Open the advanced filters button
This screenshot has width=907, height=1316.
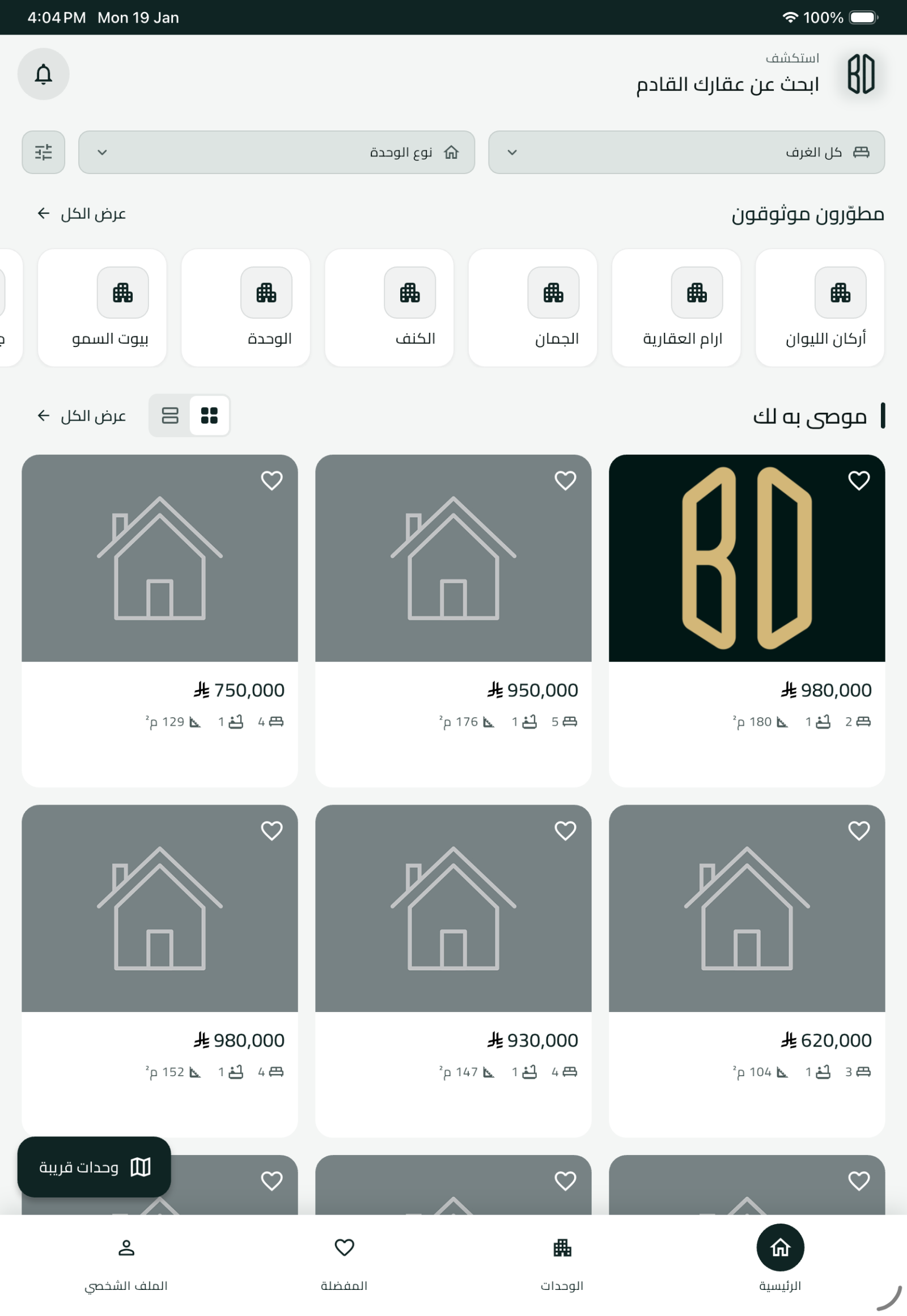[x=43, y=153]
